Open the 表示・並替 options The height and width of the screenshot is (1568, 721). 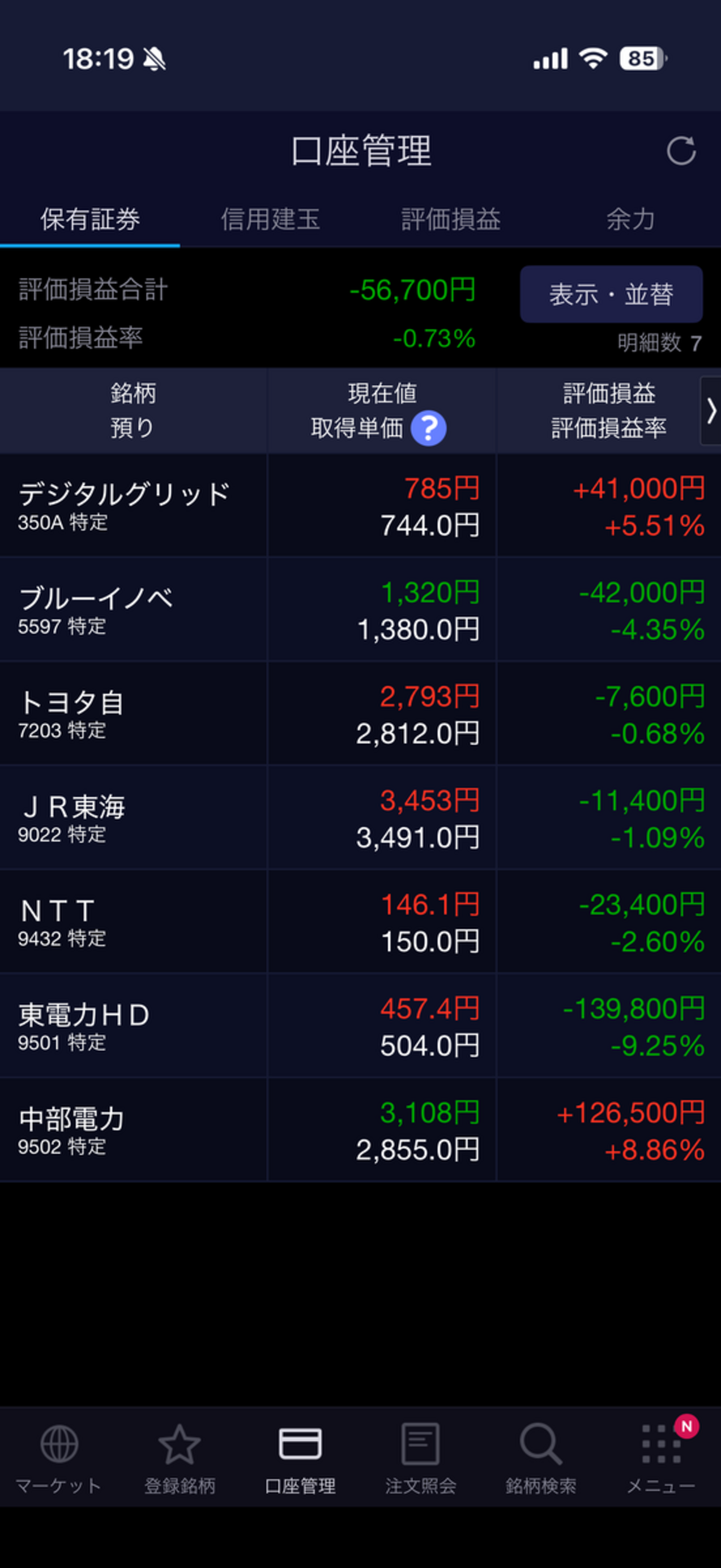tap(611, 295)
